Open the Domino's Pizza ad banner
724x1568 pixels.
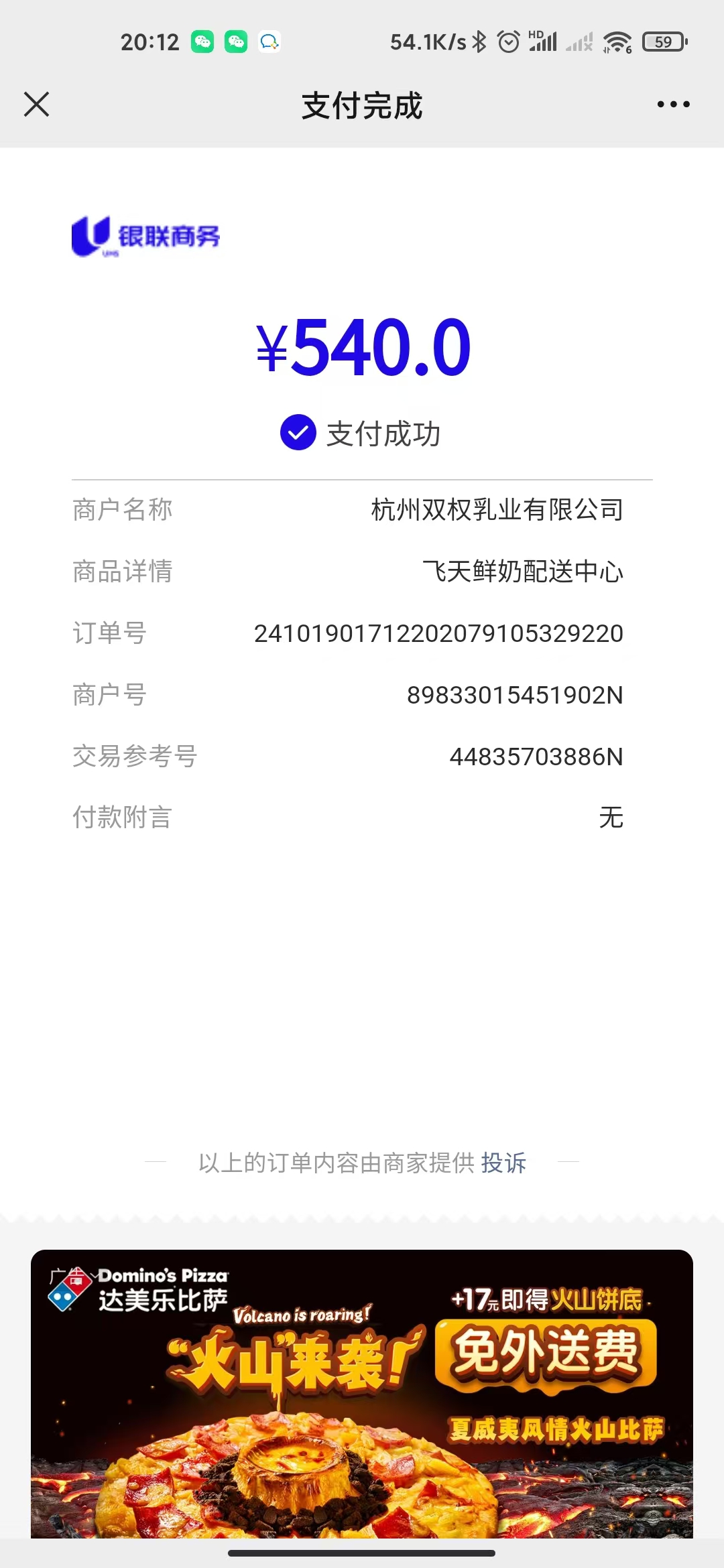[x=362, y=1392]
